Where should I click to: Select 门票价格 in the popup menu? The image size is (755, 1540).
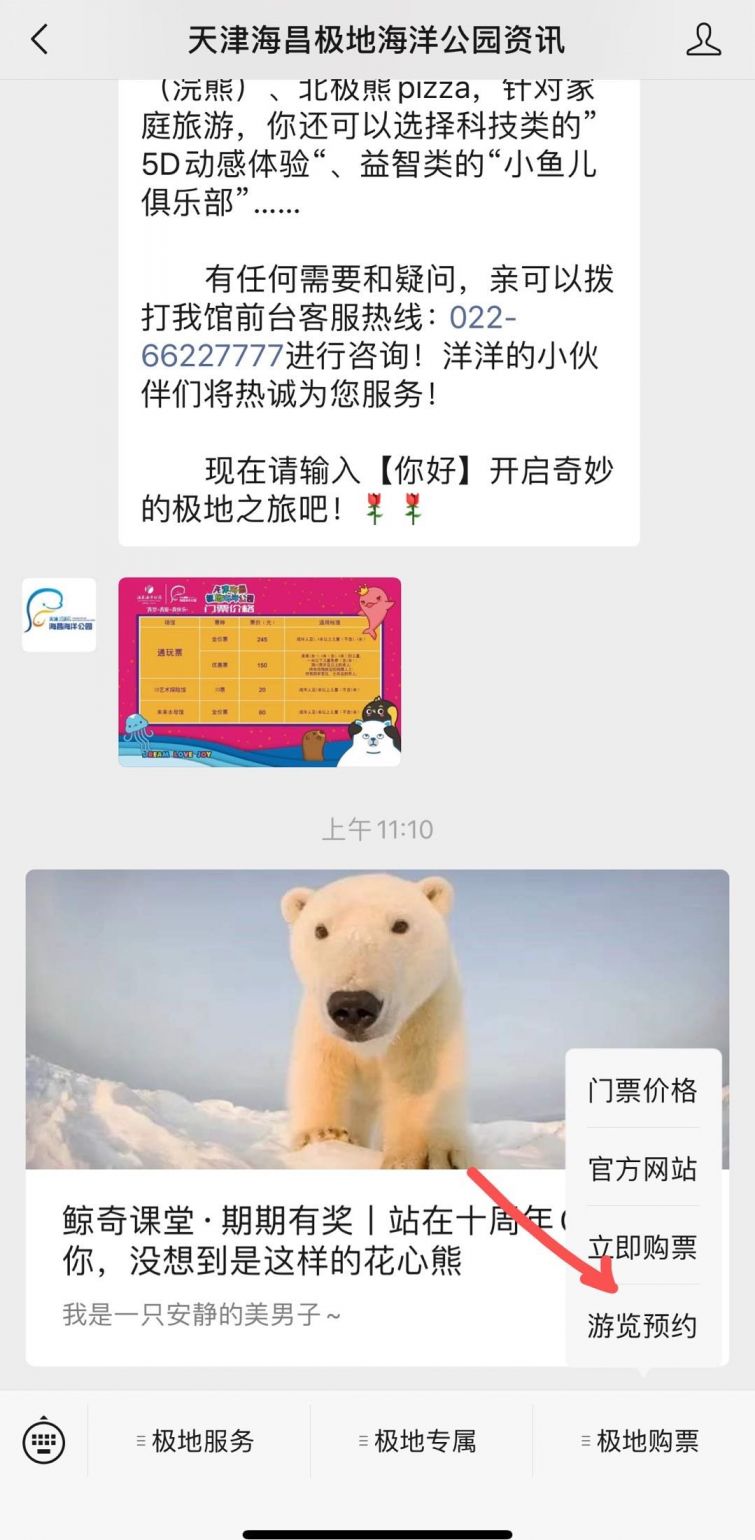(642, 1090)
